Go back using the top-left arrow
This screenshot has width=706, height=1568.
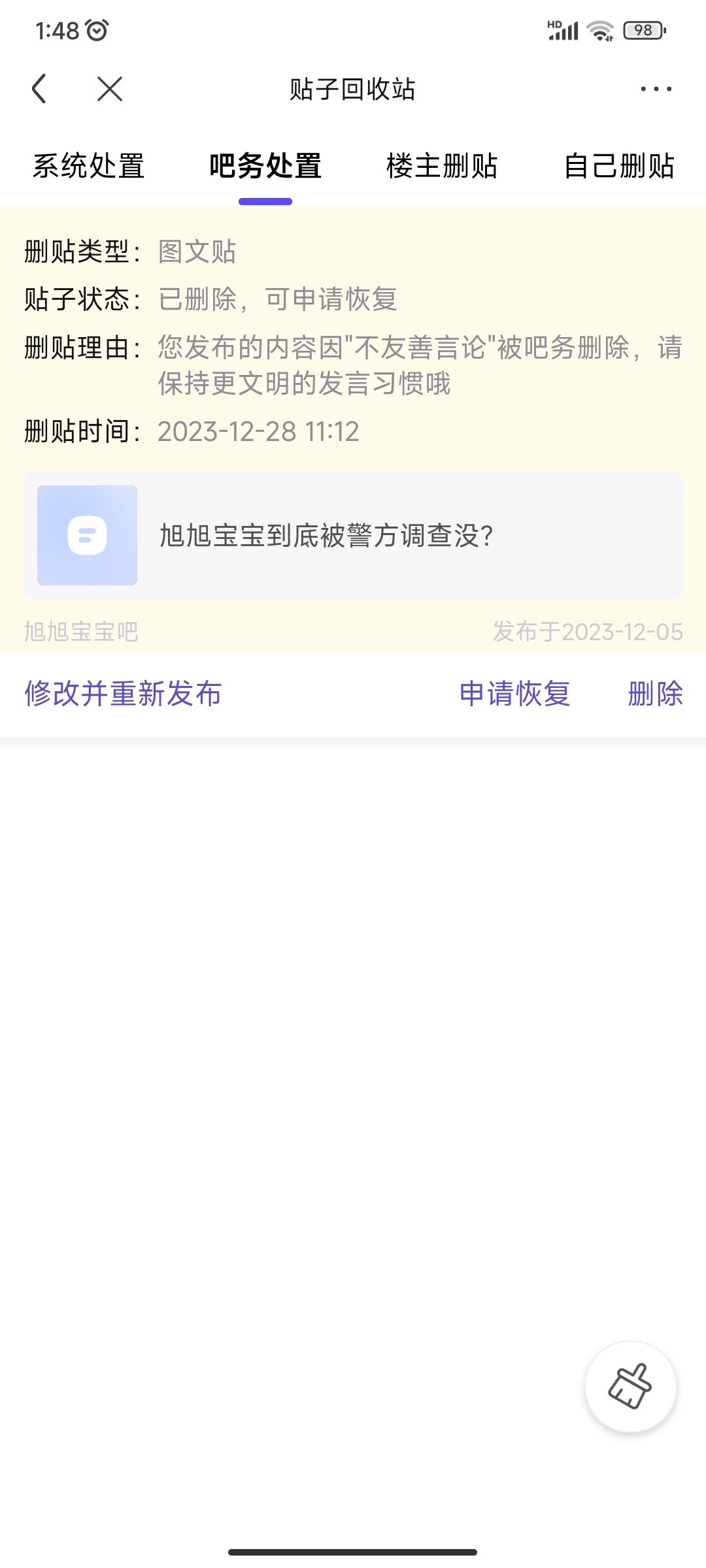tap(39, 89)
